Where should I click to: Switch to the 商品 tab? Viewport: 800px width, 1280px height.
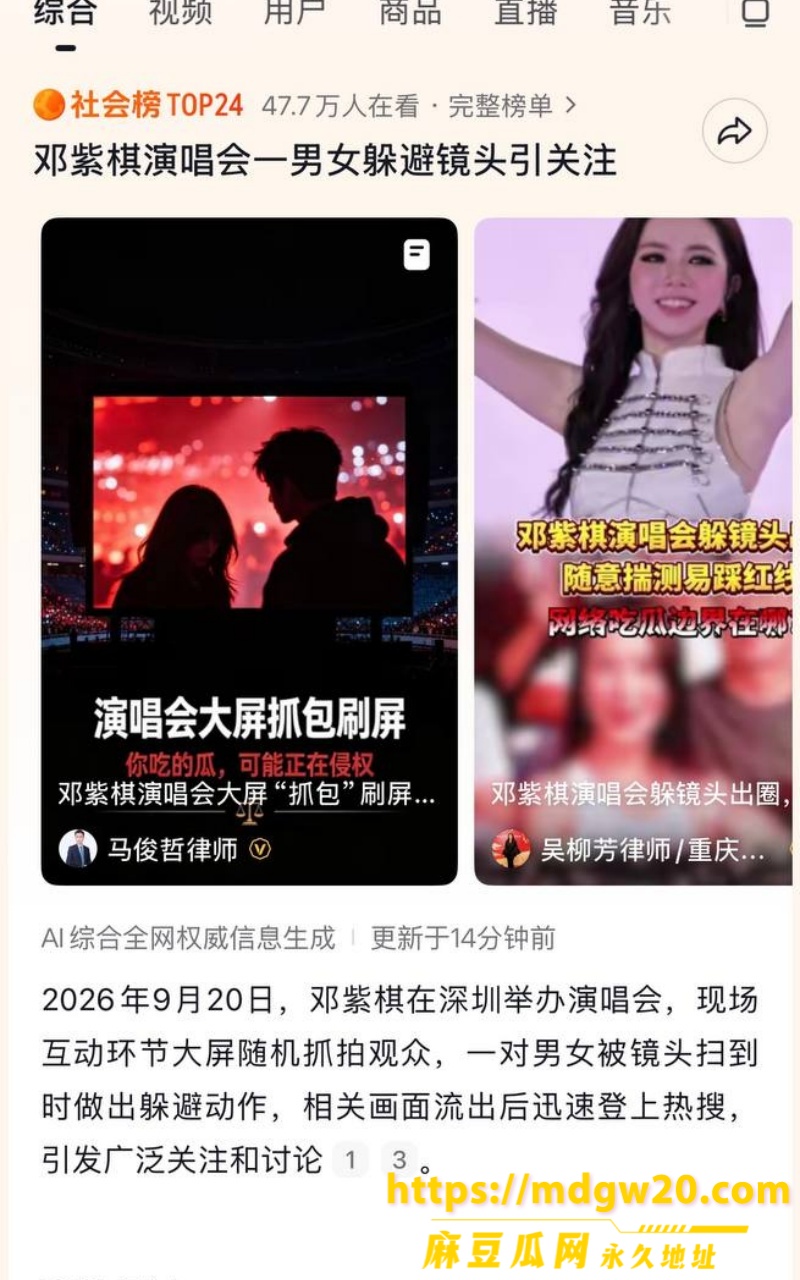410,12
